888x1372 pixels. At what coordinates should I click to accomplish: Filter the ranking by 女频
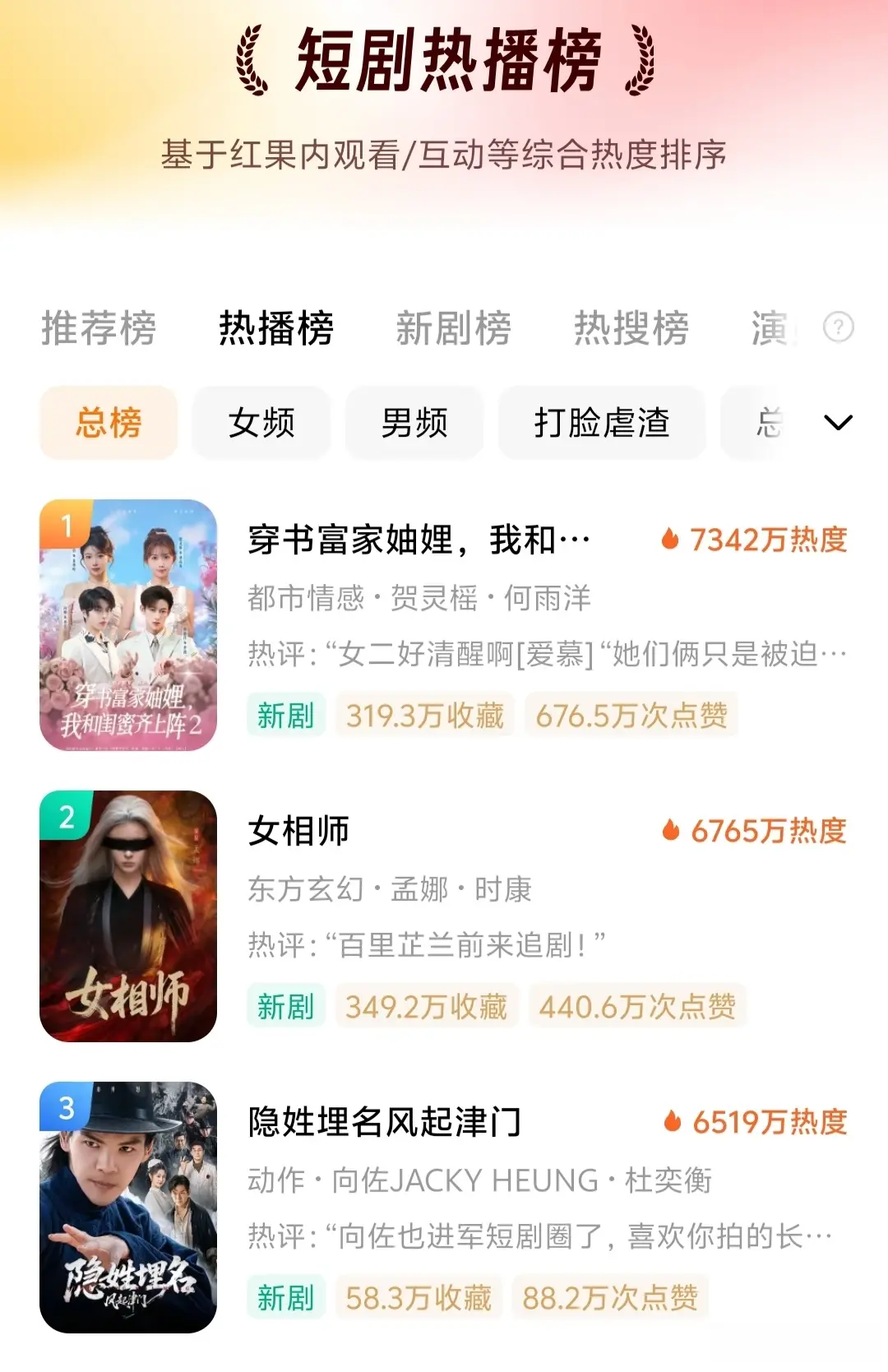[x=261, y=423]
